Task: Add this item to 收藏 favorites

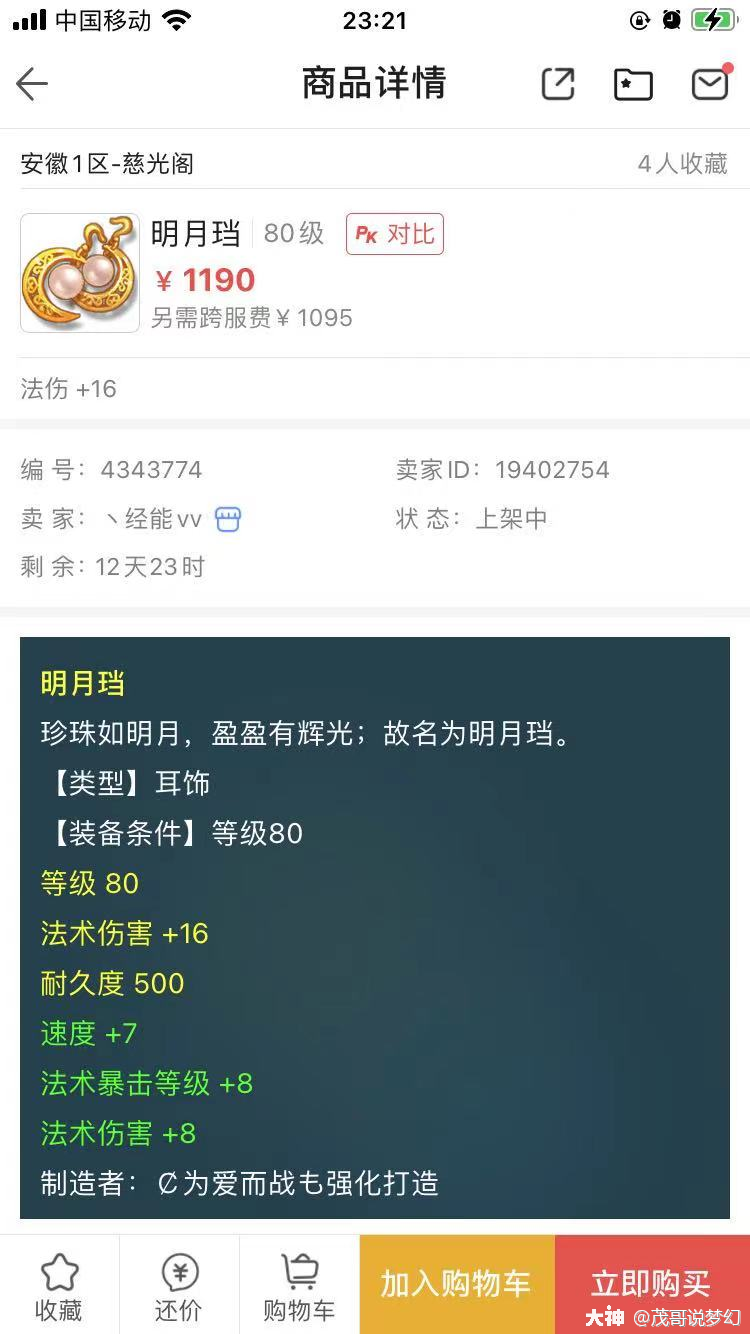Action: click(x=59, y=1285)
